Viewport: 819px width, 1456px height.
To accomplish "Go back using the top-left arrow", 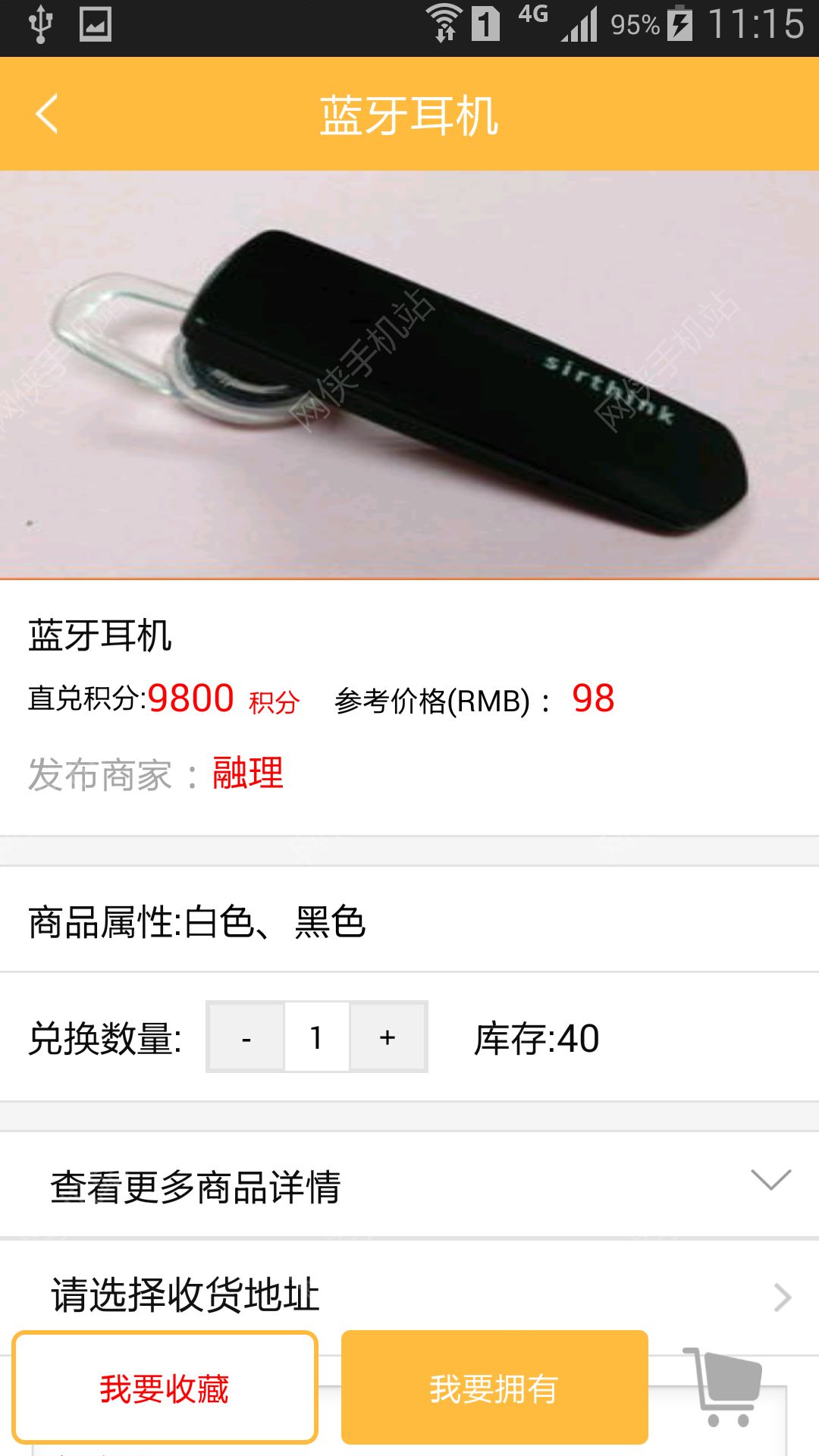I will [47, 114].
